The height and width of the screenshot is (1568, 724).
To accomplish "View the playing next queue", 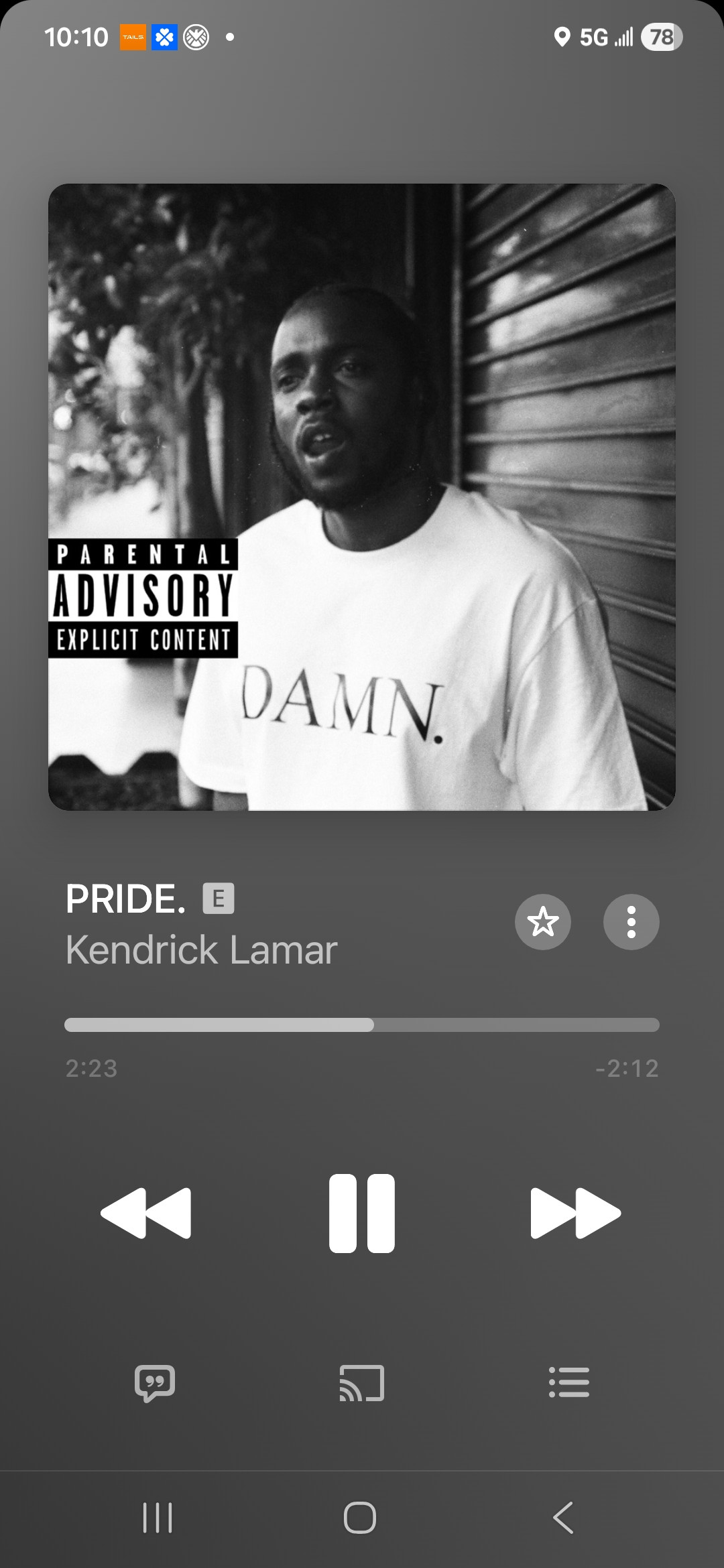I will pos(568,1382).
